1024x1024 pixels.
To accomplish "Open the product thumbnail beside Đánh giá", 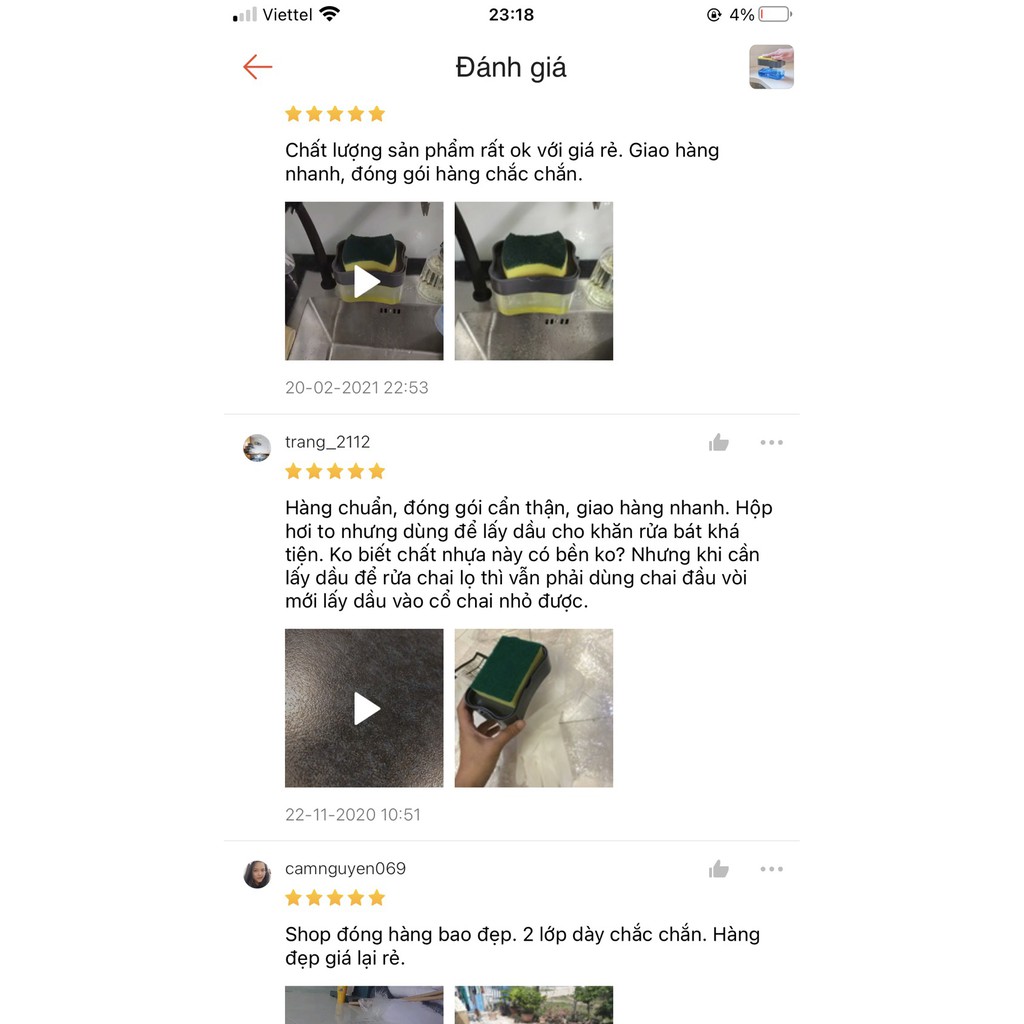I will click(x=771, y=67).
